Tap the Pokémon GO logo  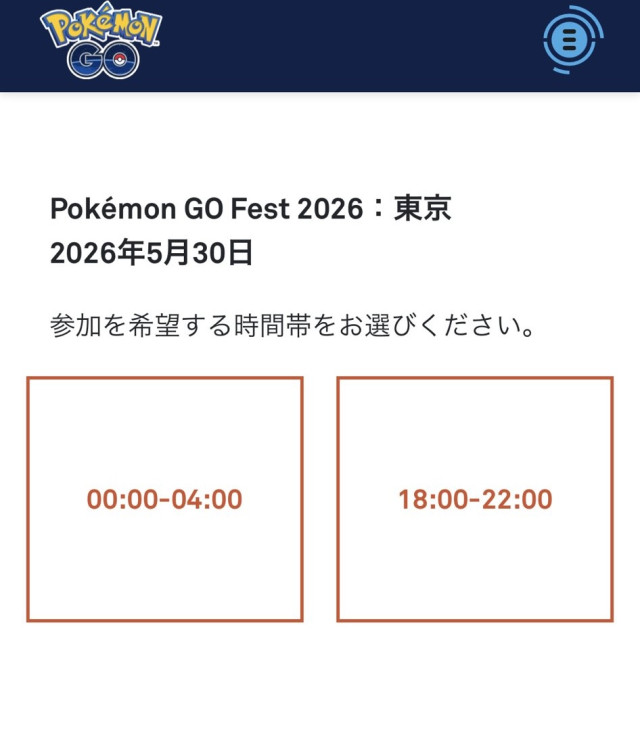tap(102, 42)
